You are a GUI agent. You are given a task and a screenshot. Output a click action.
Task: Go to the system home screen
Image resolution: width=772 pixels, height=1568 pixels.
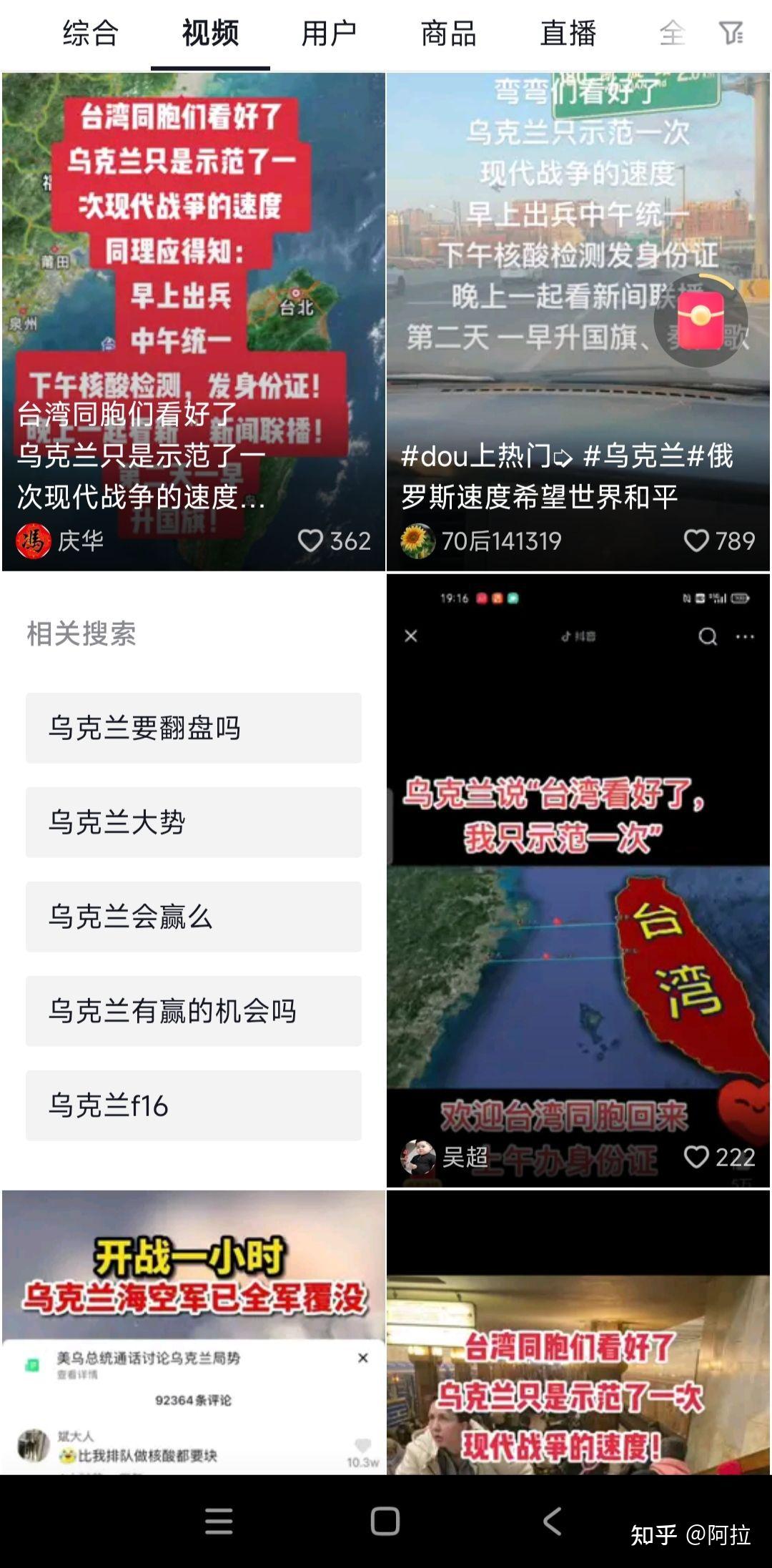(385, 1520)
